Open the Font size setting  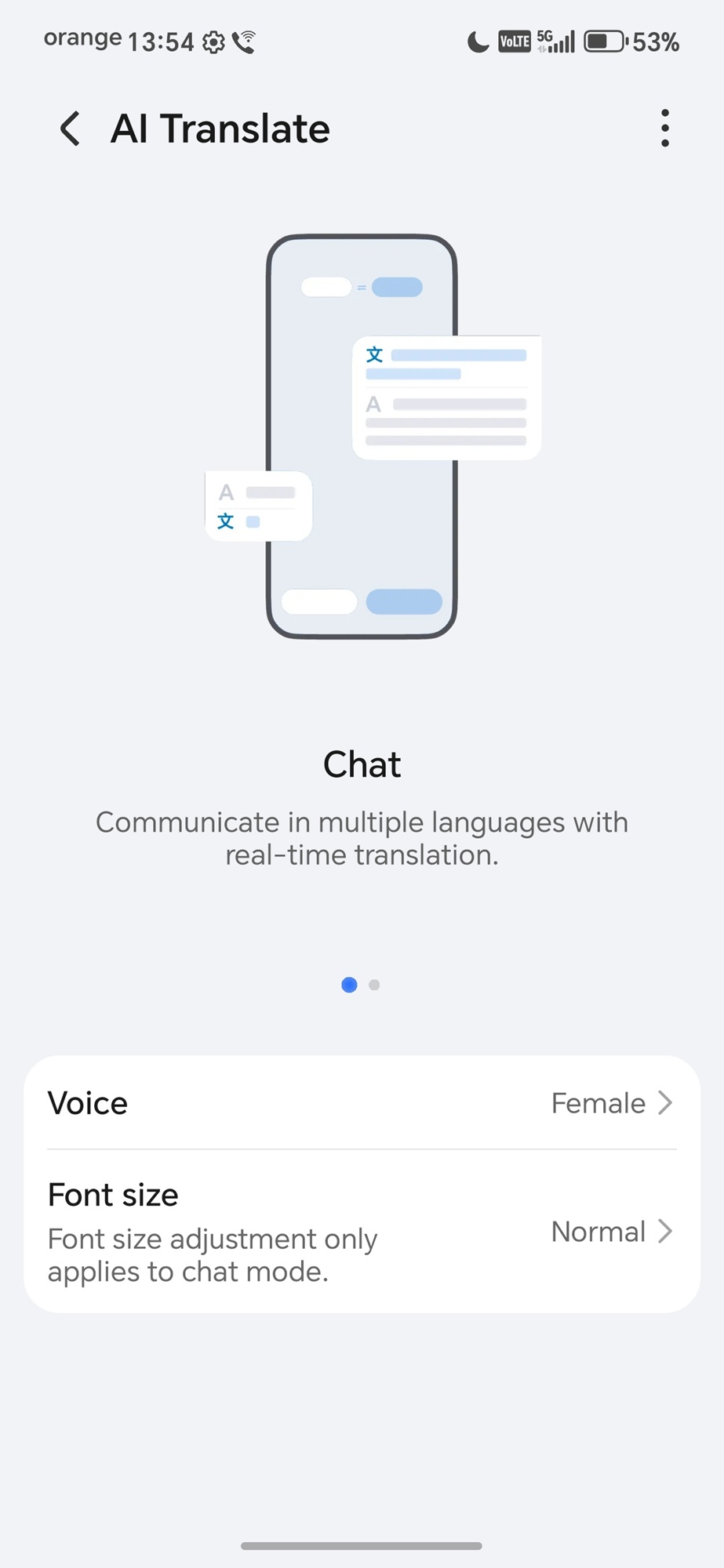coord(361,1231)
